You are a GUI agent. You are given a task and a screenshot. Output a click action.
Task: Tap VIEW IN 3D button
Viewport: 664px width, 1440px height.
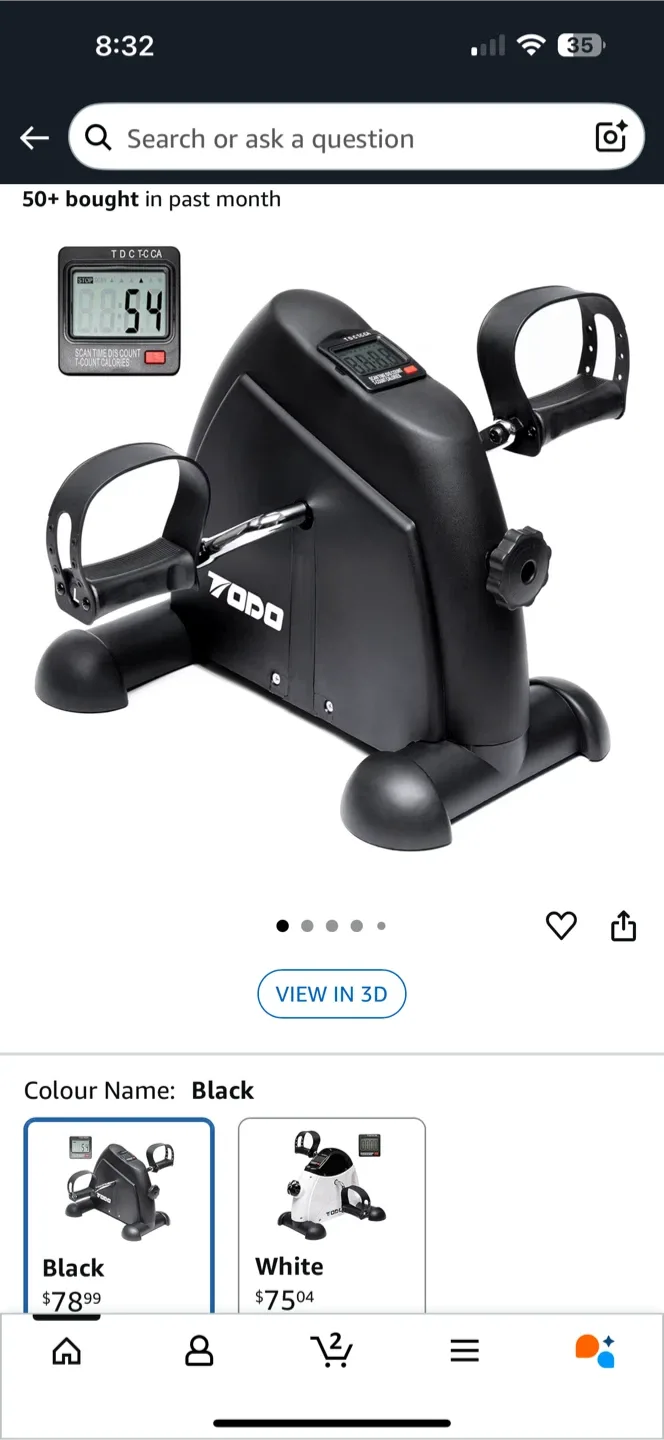(x=331, y=994)
